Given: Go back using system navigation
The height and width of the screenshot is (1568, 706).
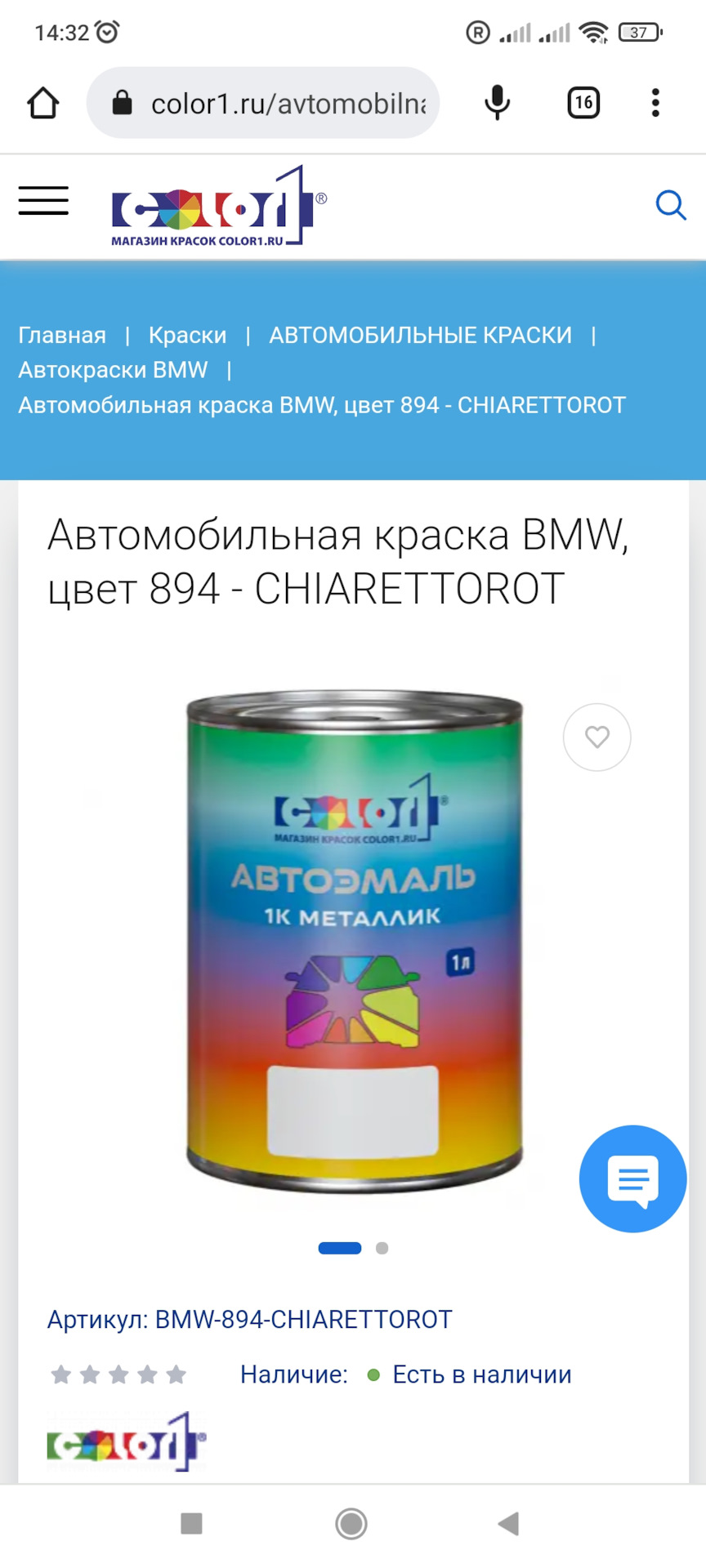Looking at the screenshot, I should tap(508, 1524).
